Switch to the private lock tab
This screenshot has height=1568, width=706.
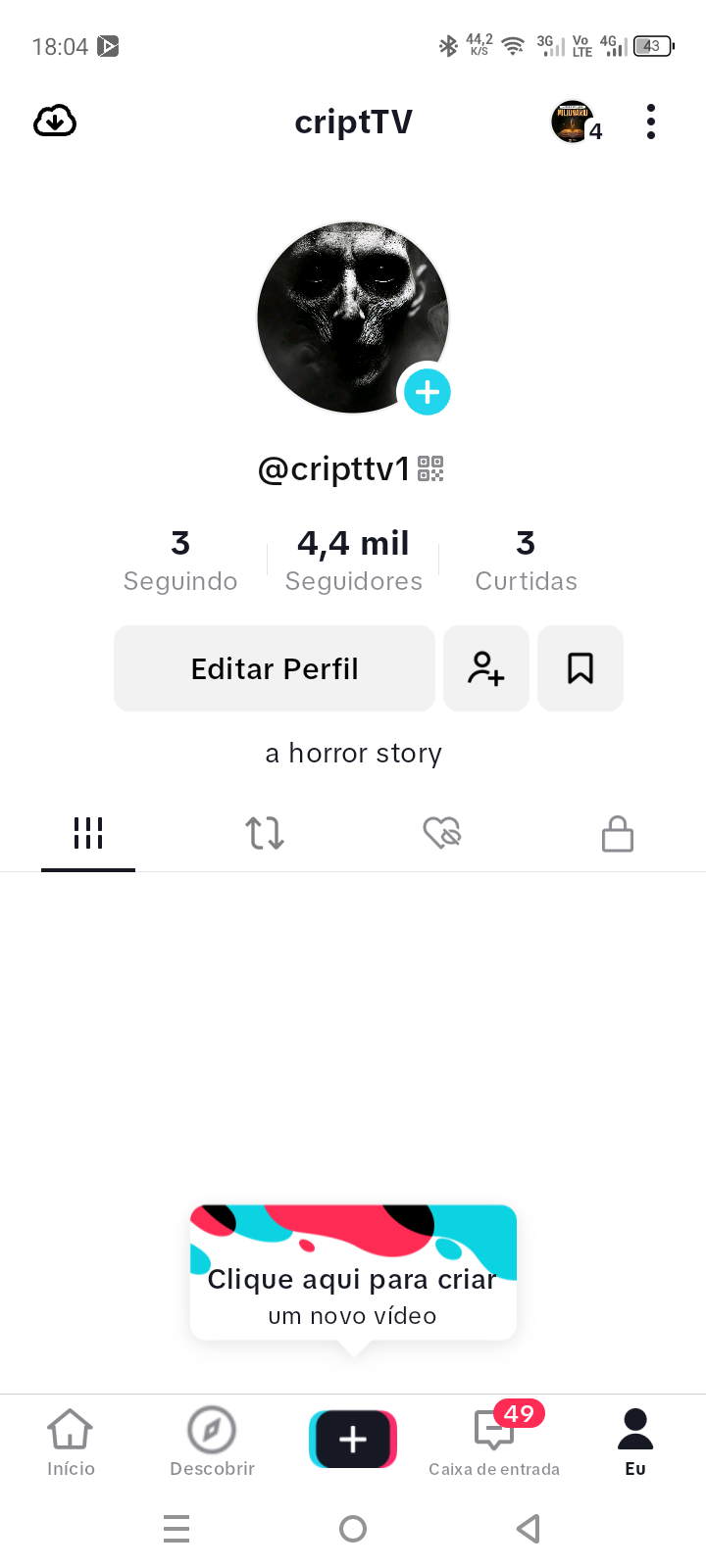[x=618, y=833]
